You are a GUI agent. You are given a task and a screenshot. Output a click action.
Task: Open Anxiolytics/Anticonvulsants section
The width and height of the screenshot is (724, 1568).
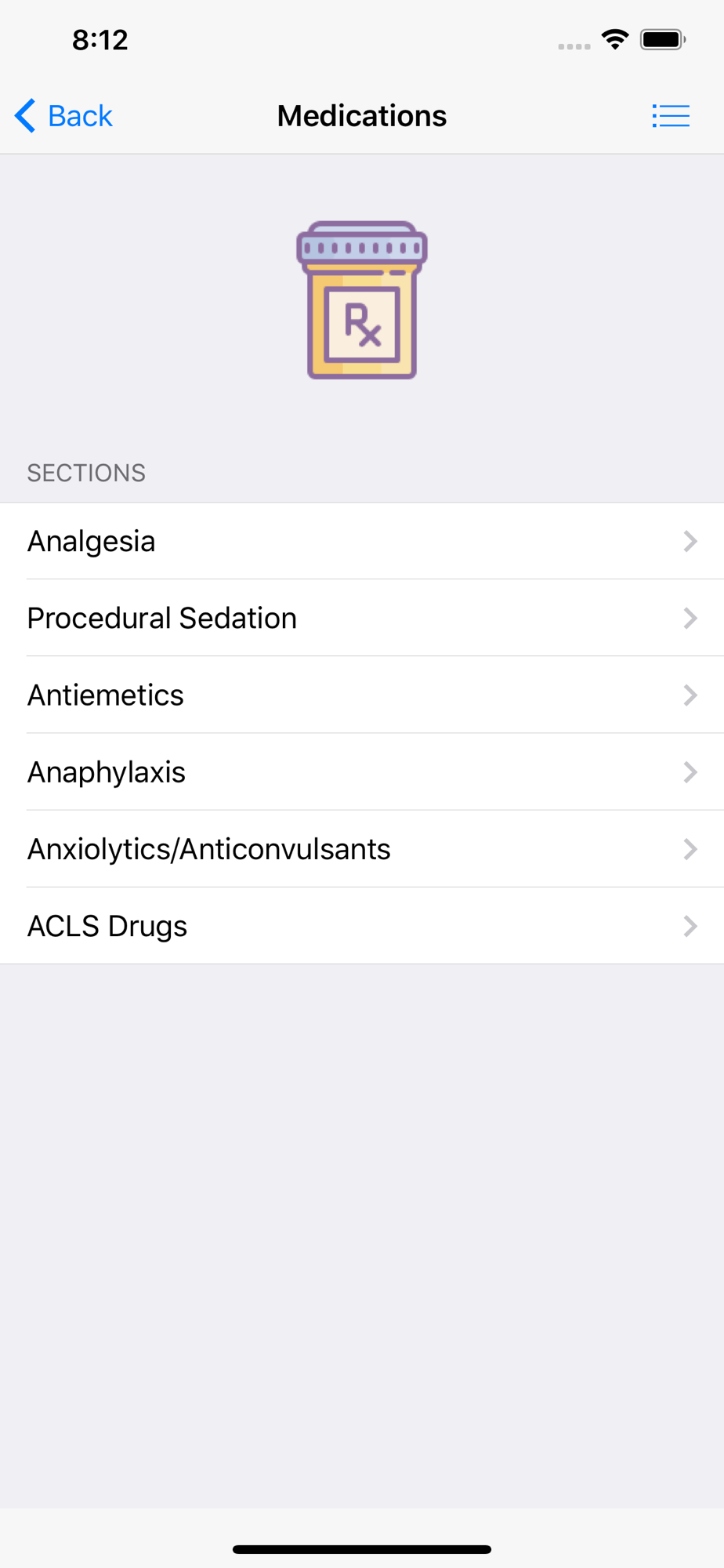pyautogui.click(x=362, y=848)
